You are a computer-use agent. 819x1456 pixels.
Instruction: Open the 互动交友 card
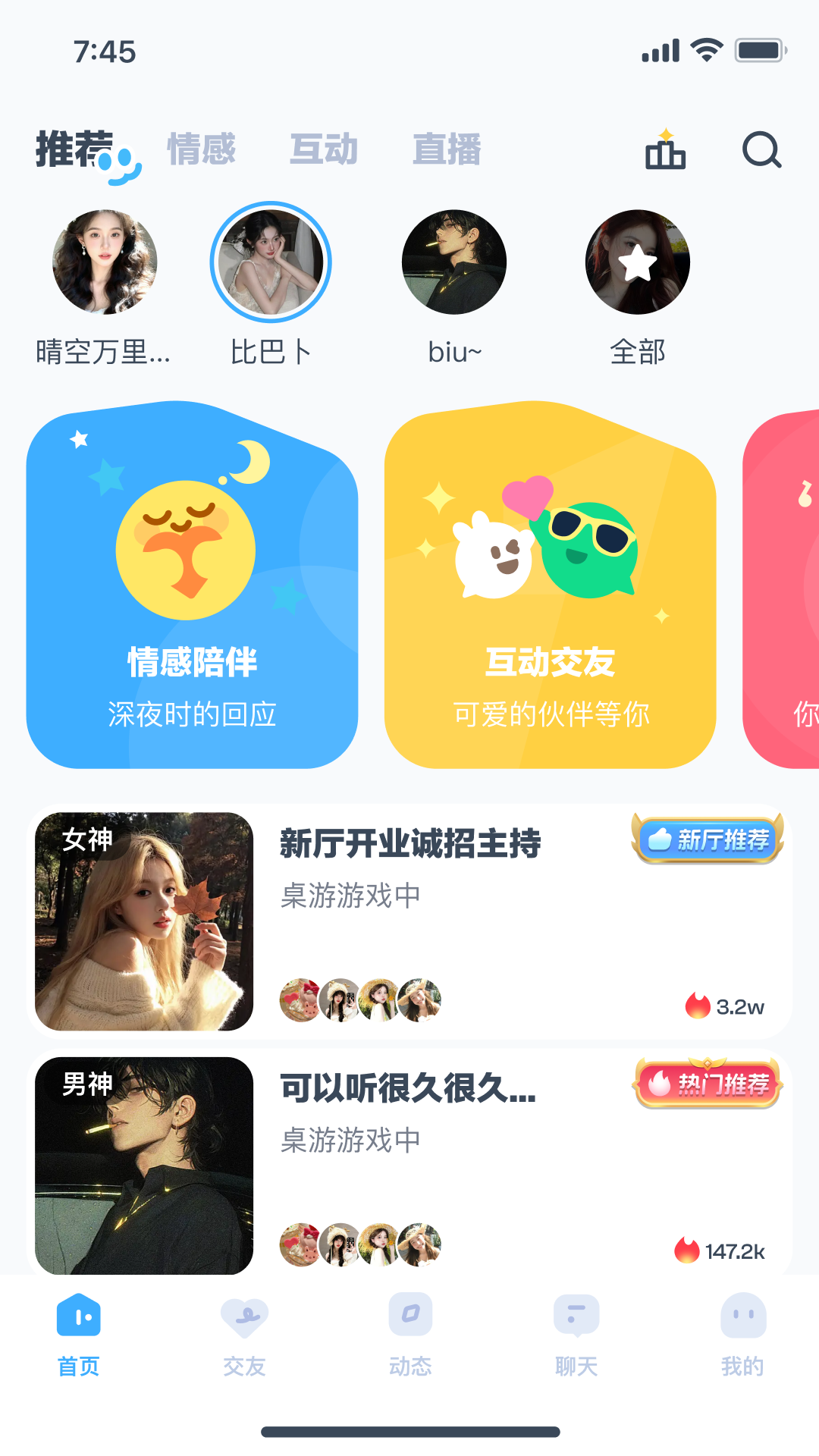(550, 585)
